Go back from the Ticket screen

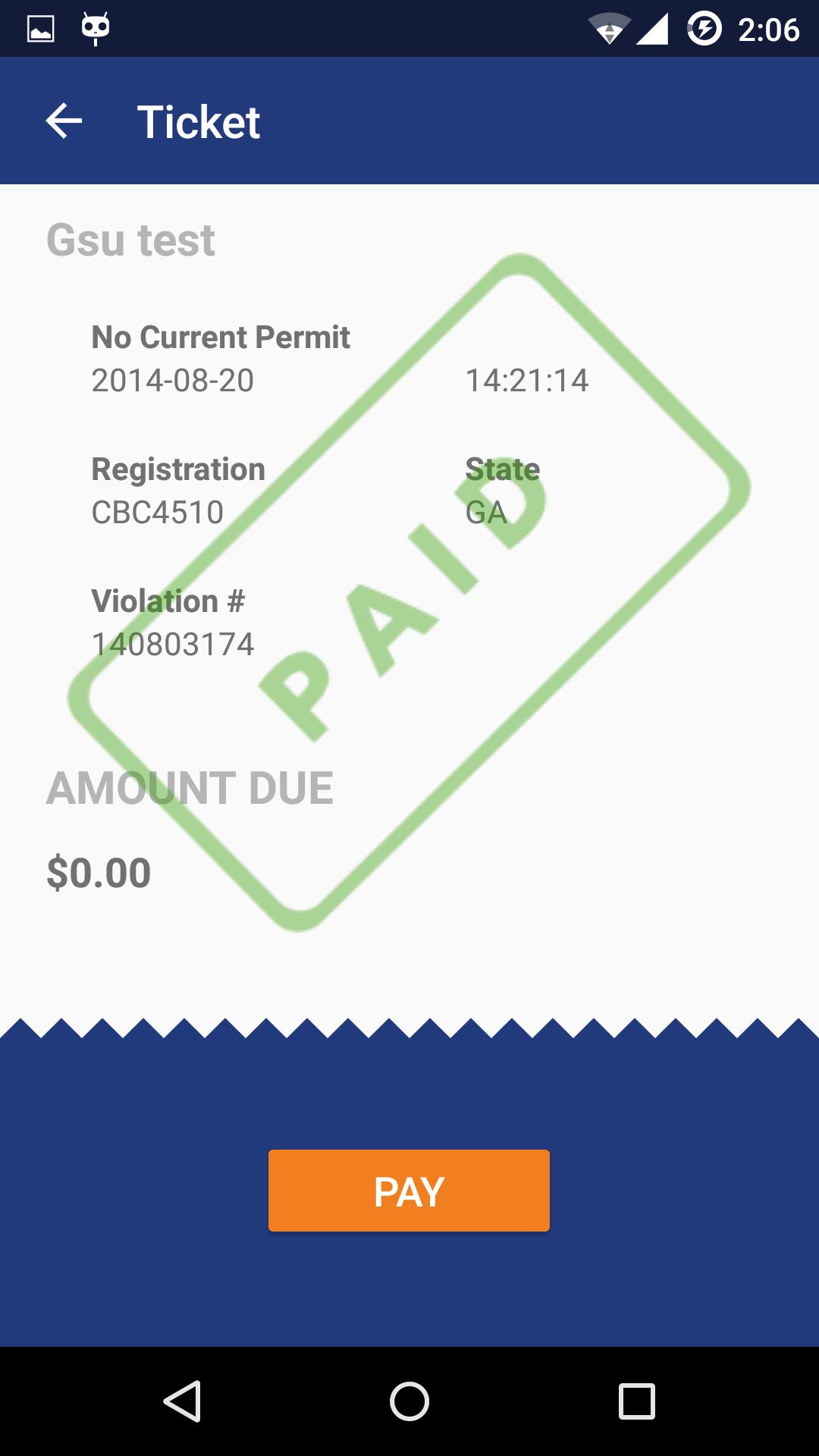[x=64, y=121]
